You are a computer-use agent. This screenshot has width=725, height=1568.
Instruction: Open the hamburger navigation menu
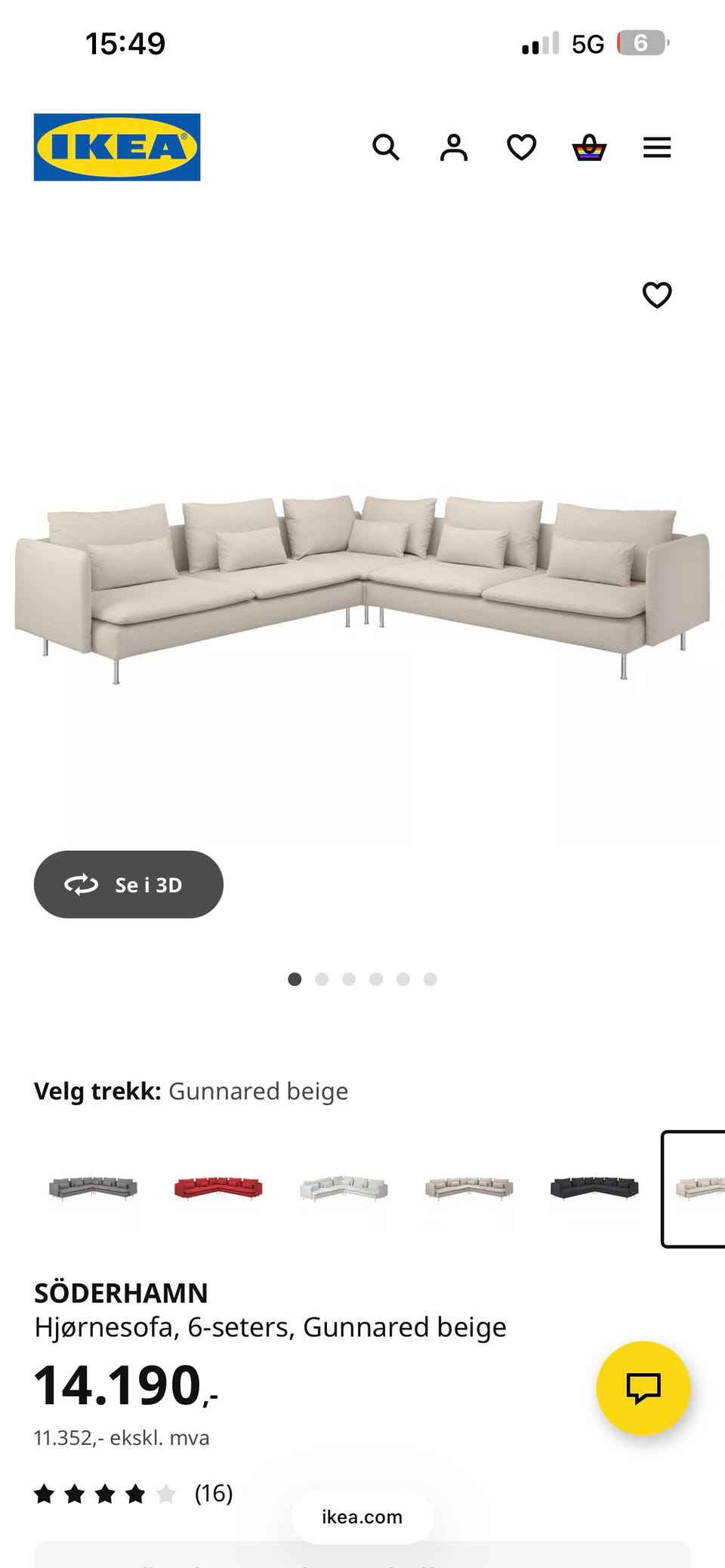click(656, 147)
